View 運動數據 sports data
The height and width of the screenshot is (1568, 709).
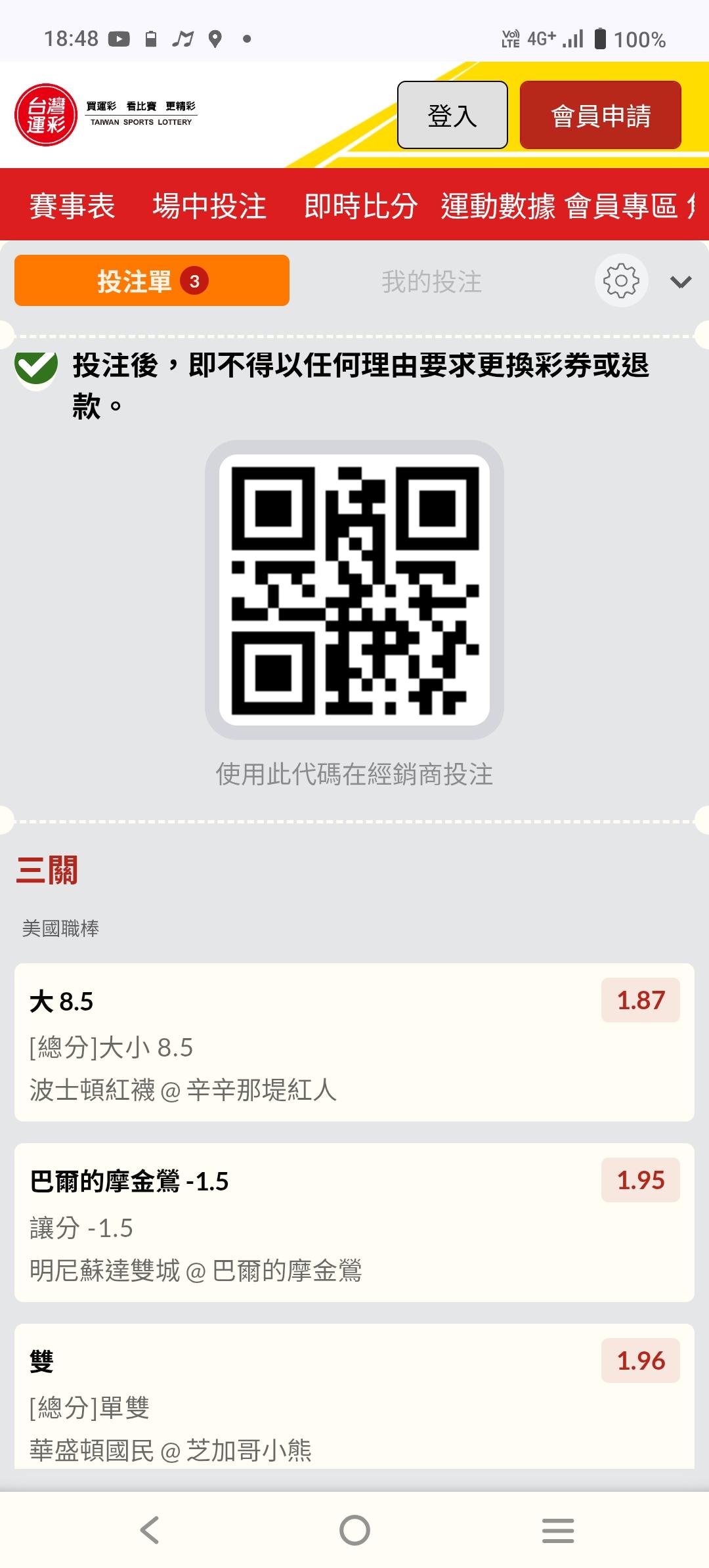click(x=498, y=206)
